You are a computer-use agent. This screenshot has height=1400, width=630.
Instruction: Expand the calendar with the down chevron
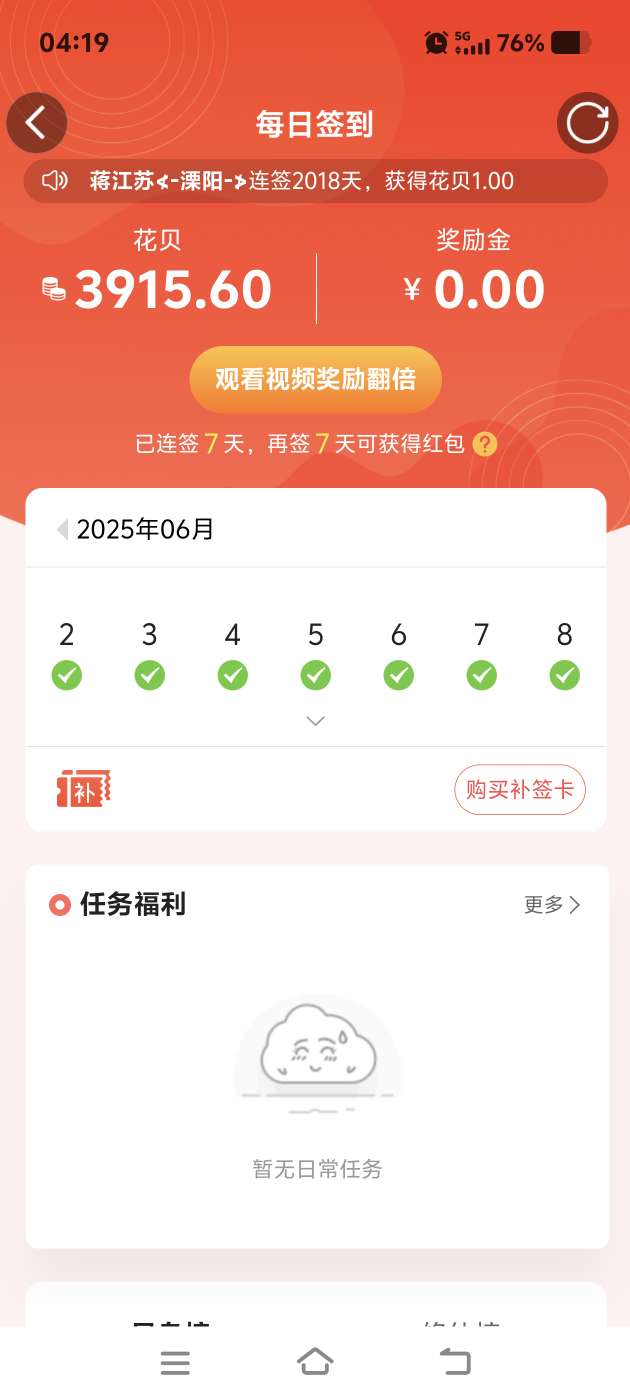316,721
